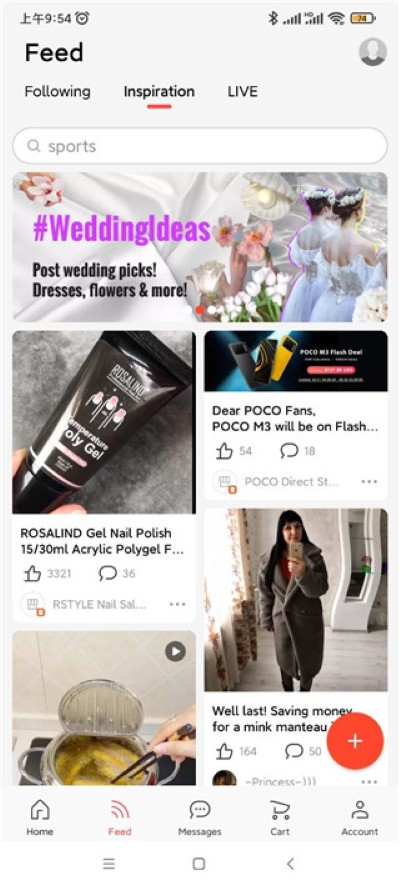Open the POCO Direct Store post options
This screenshot has width=400, height=889.
[x=369, y=482]
